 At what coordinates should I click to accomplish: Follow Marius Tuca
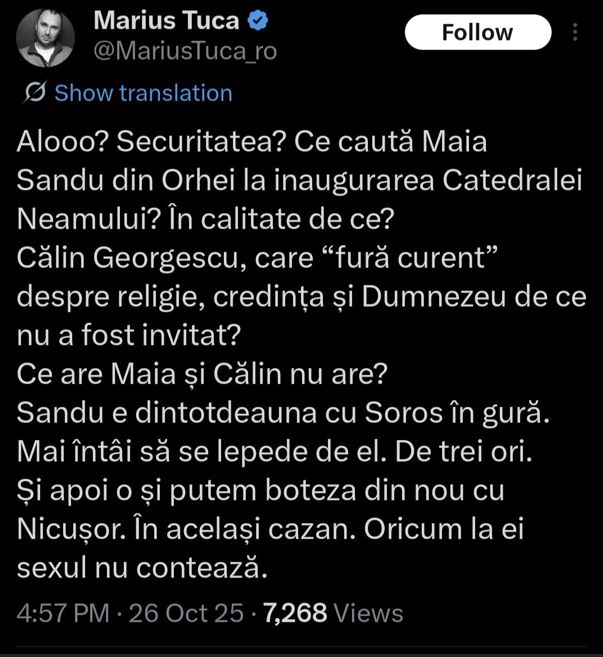click(477, 33)
